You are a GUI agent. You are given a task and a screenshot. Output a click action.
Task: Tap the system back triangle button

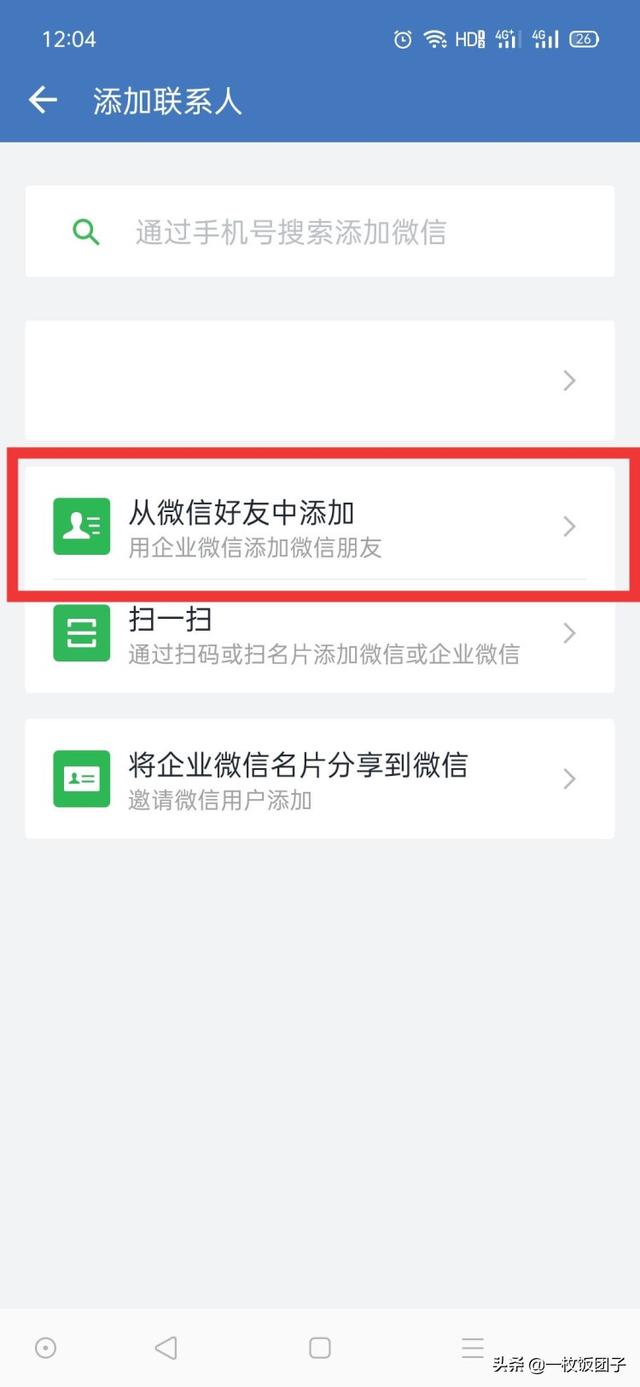coord(166,1347)
